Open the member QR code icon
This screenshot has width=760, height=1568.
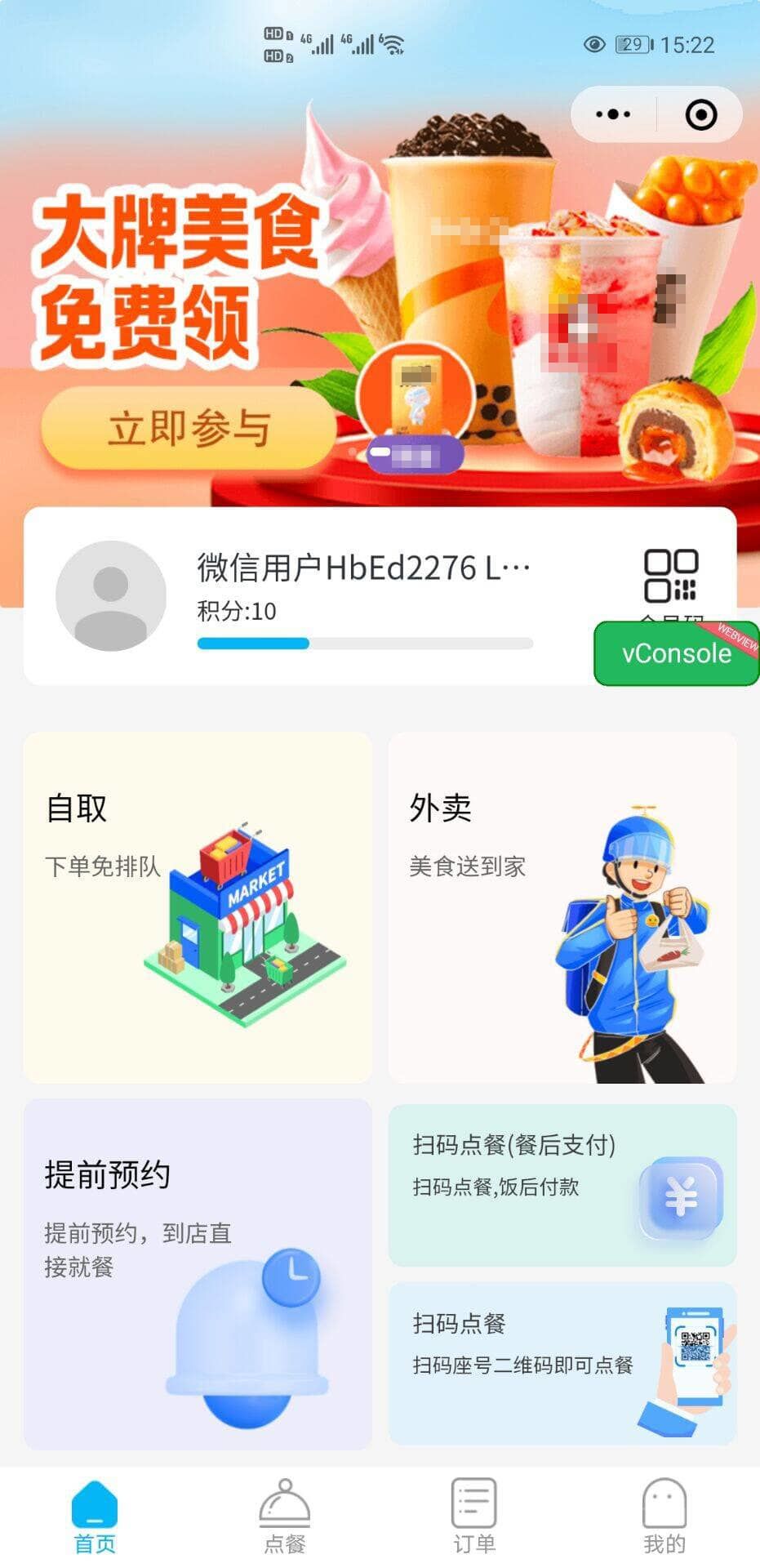(x=671, y=576)
